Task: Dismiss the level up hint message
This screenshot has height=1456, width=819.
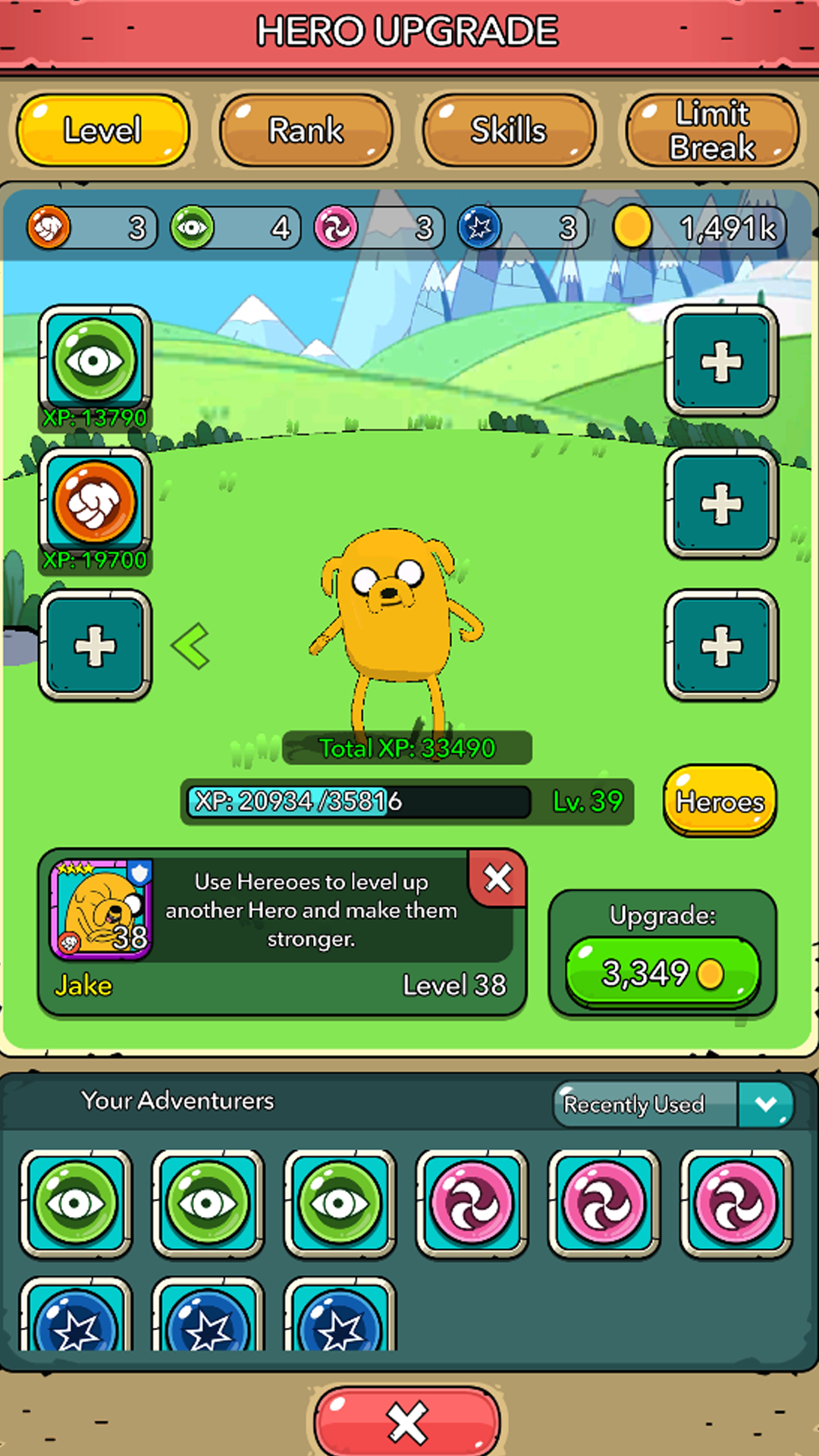Action: (x=497, y=880)
